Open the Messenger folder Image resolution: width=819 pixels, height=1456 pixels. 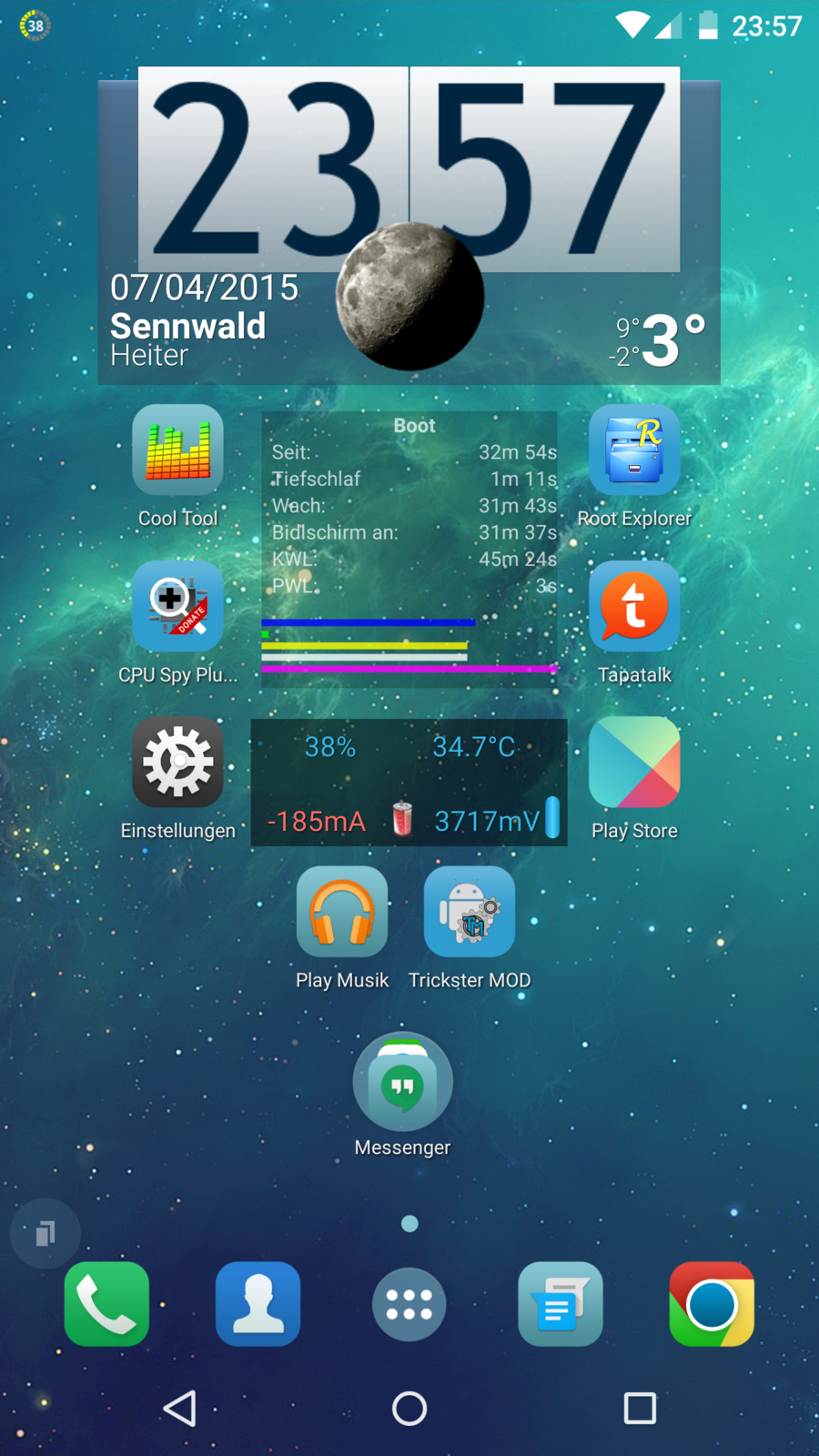pos(402,1083)
